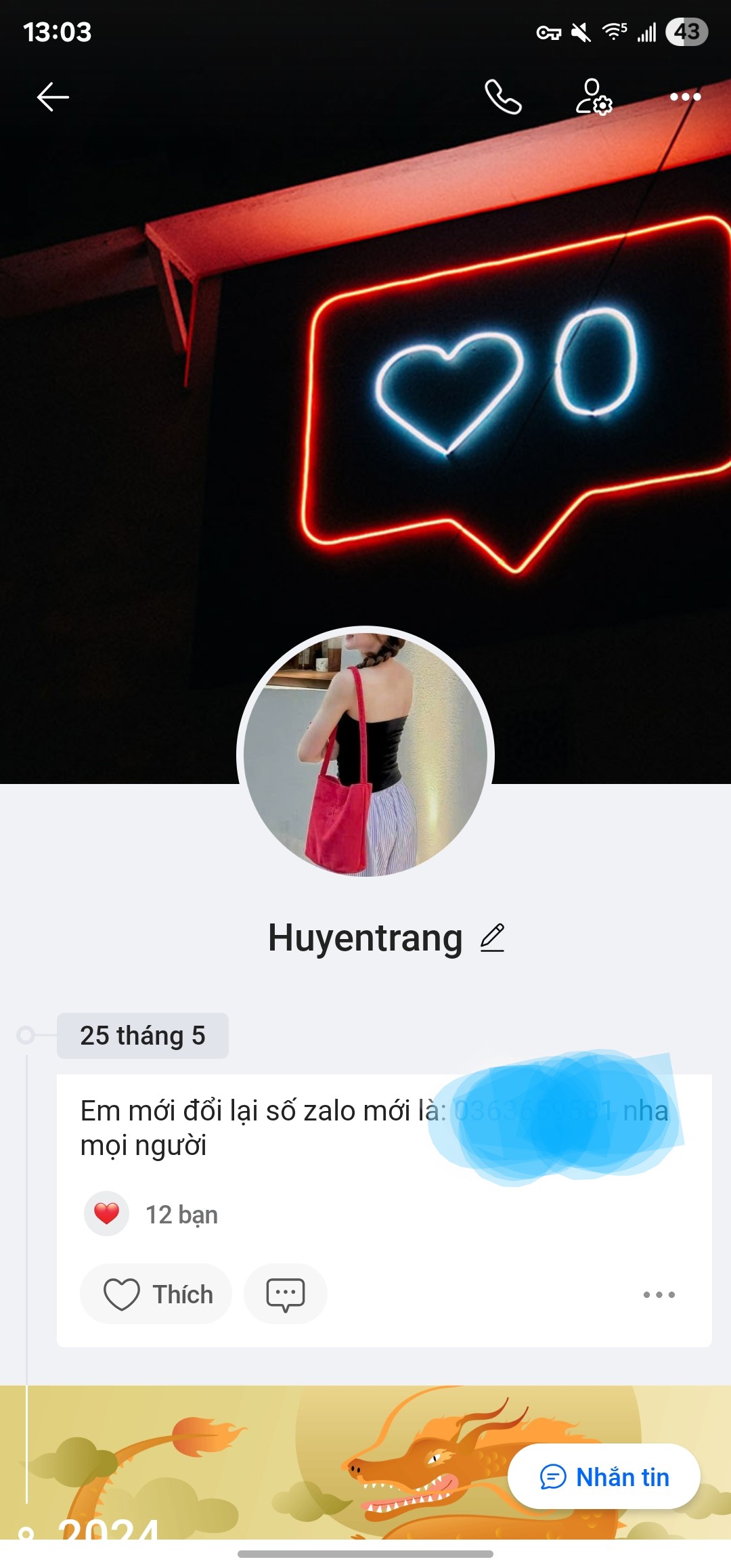Tap Nhắn tin to message Huyentrang

(x=604, y=1477)
